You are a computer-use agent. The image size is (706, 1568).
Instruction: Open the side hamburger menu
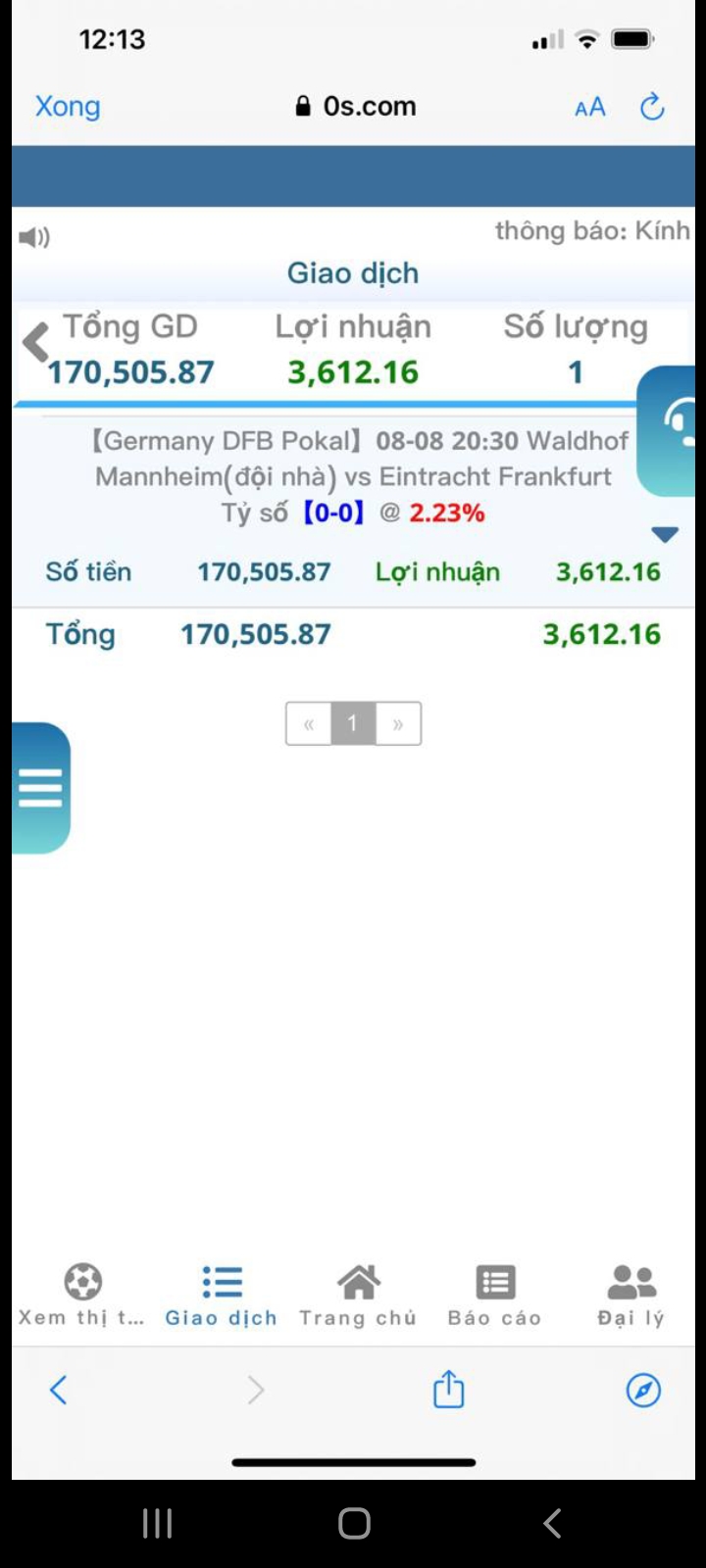pyautogui.click(x=40, y=787)
